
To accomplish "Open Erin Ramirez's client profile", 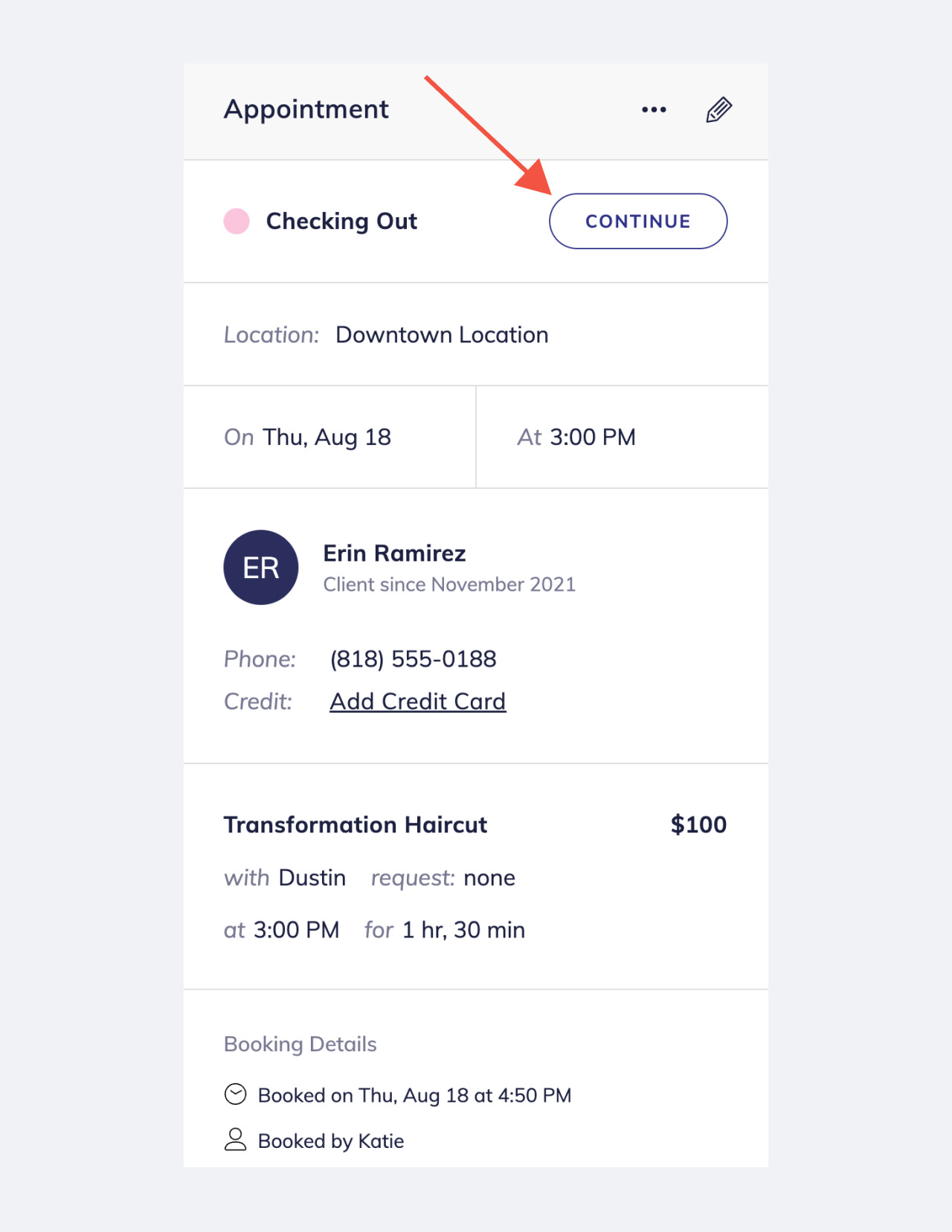I will (x=394, y=554).
